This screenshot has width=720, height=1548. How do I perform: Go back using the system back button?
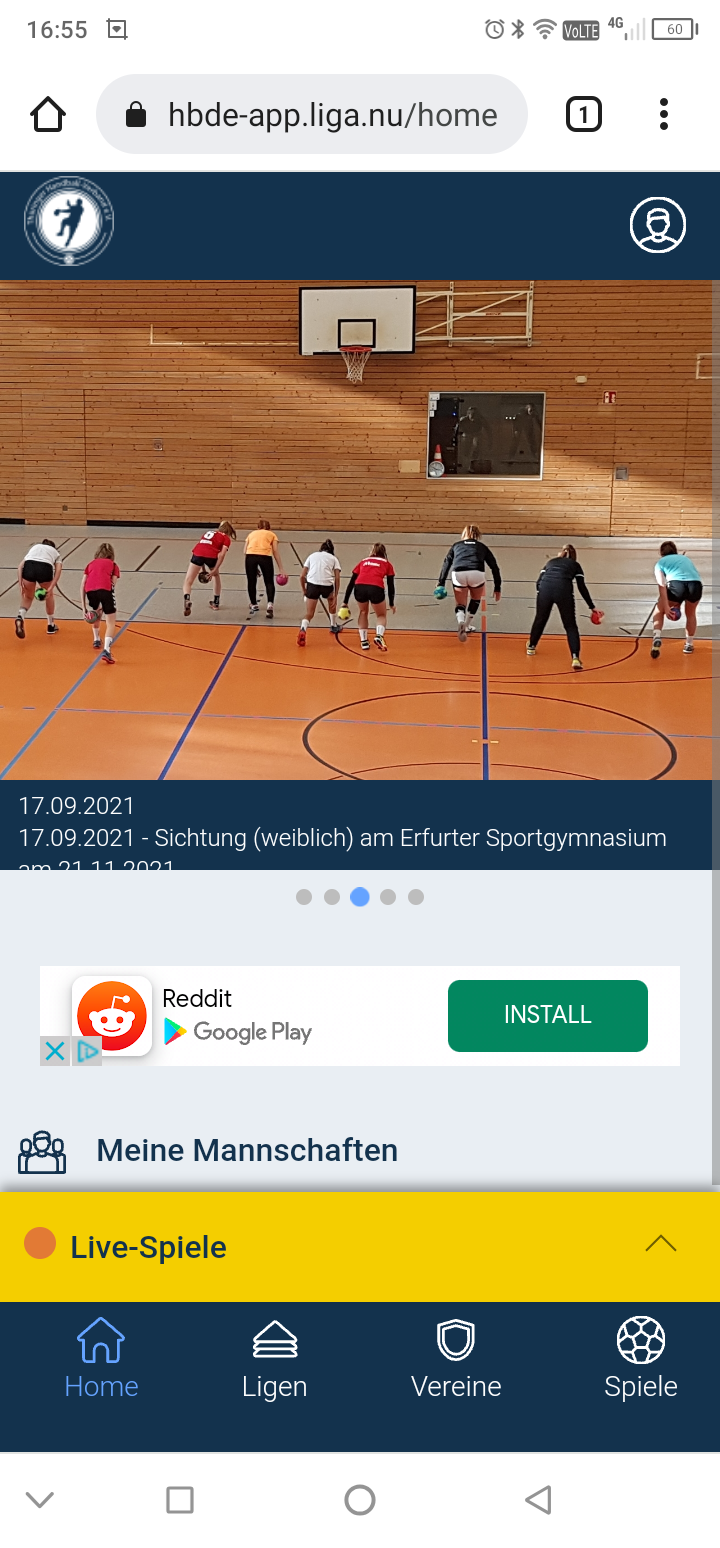click(538, 1499)
